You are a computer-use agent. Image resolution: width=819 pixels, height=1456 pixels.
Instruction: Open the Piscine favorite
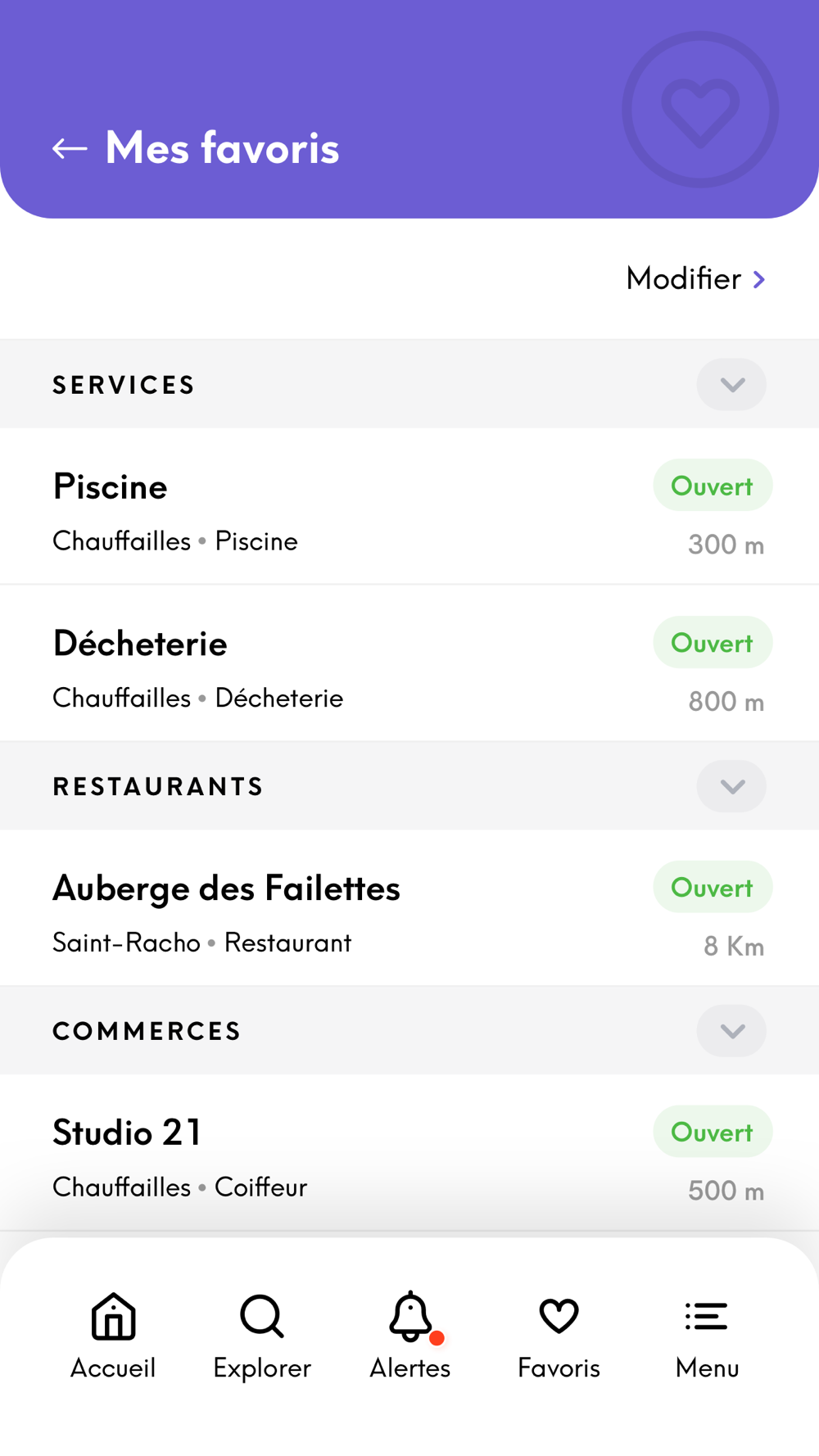328,508
